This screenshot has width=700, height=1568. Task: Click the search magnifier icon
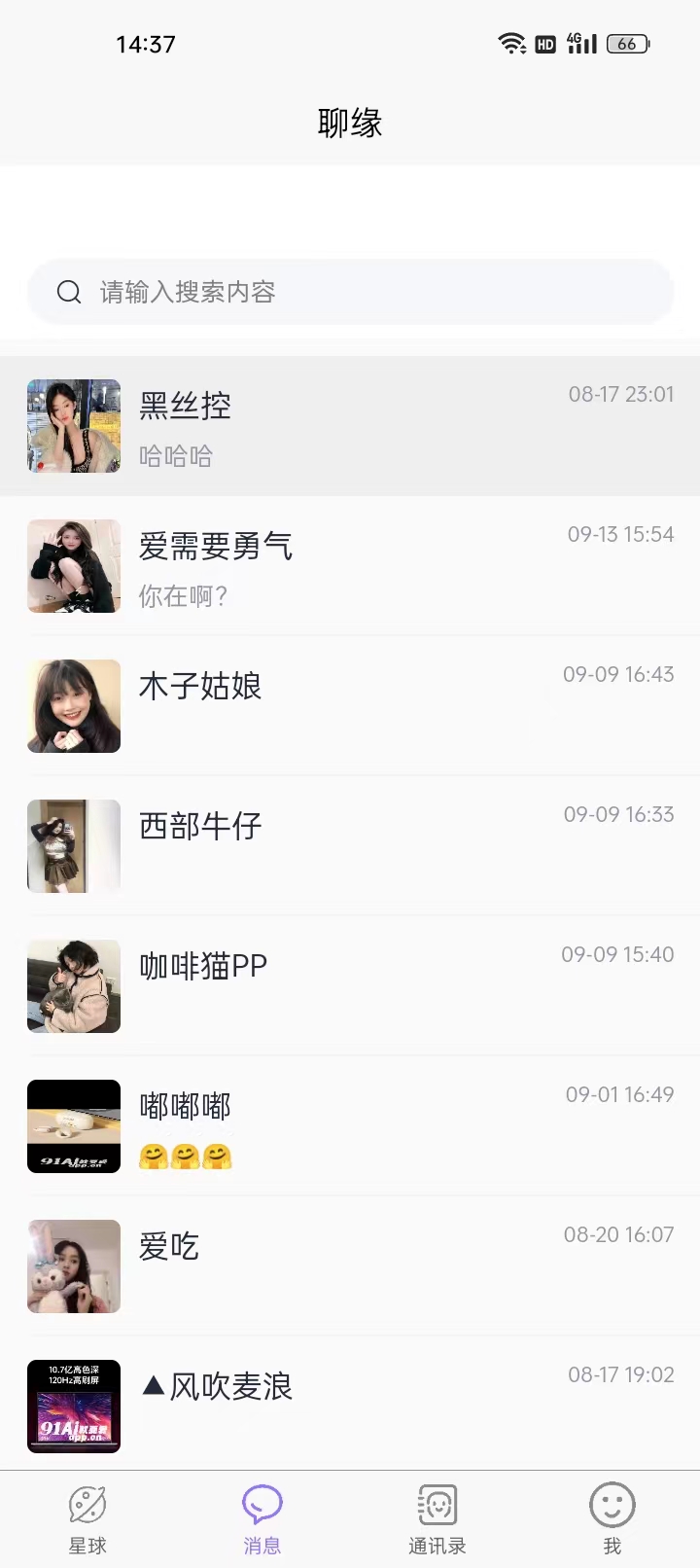(x=68, y=292)
